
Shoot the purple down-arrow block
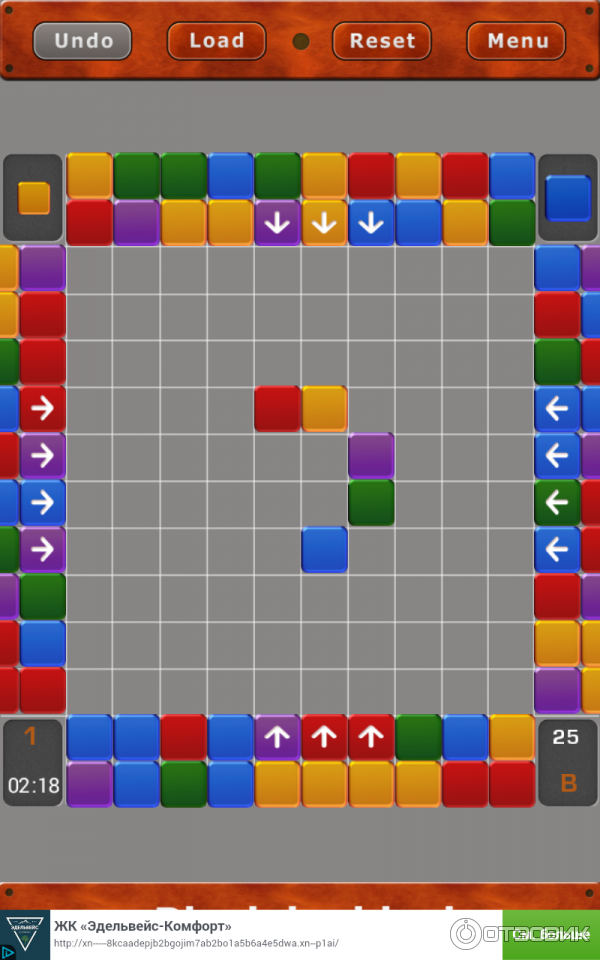click(277, 223)
